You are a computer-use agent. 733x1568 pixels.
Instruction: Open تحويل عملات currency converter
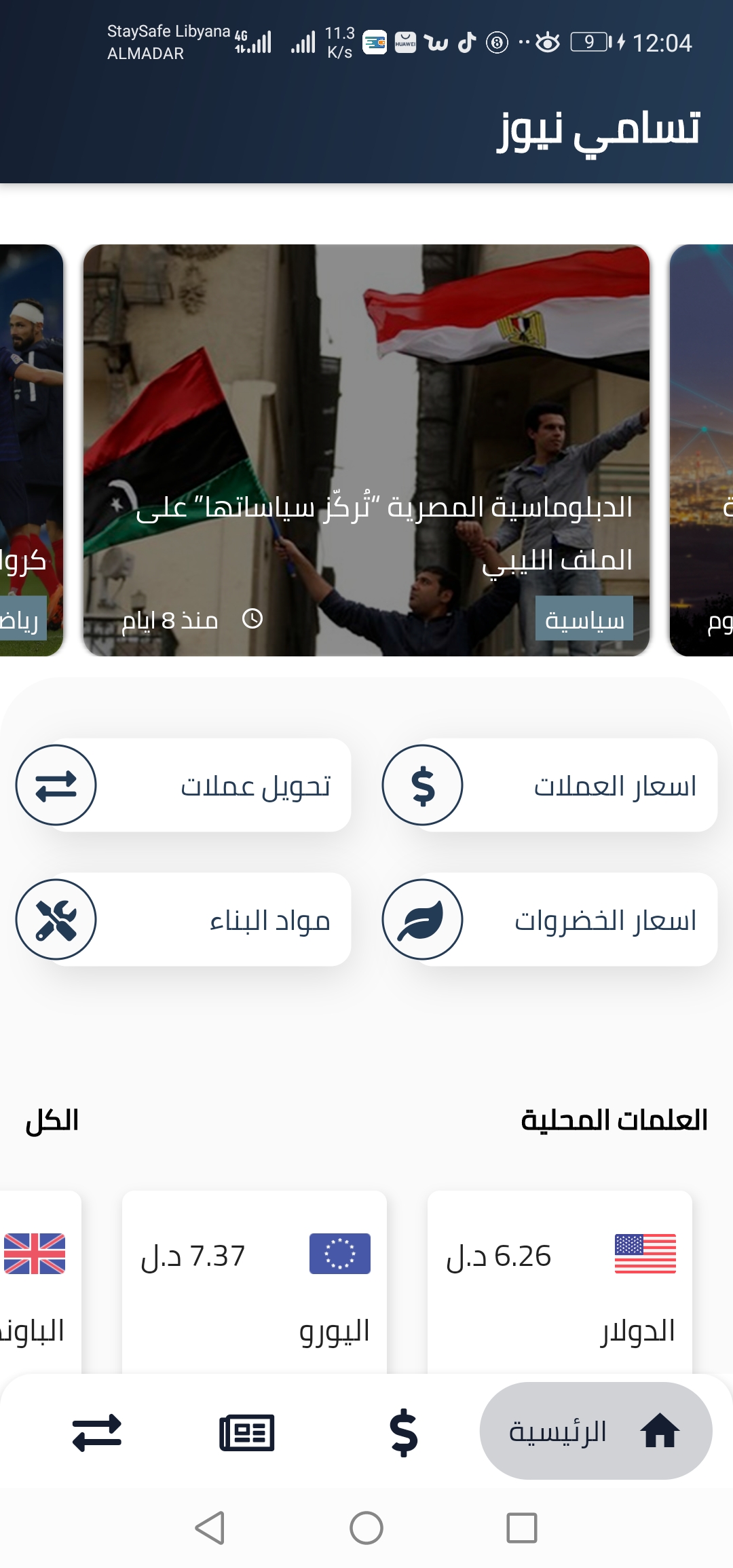click(183, 785)
